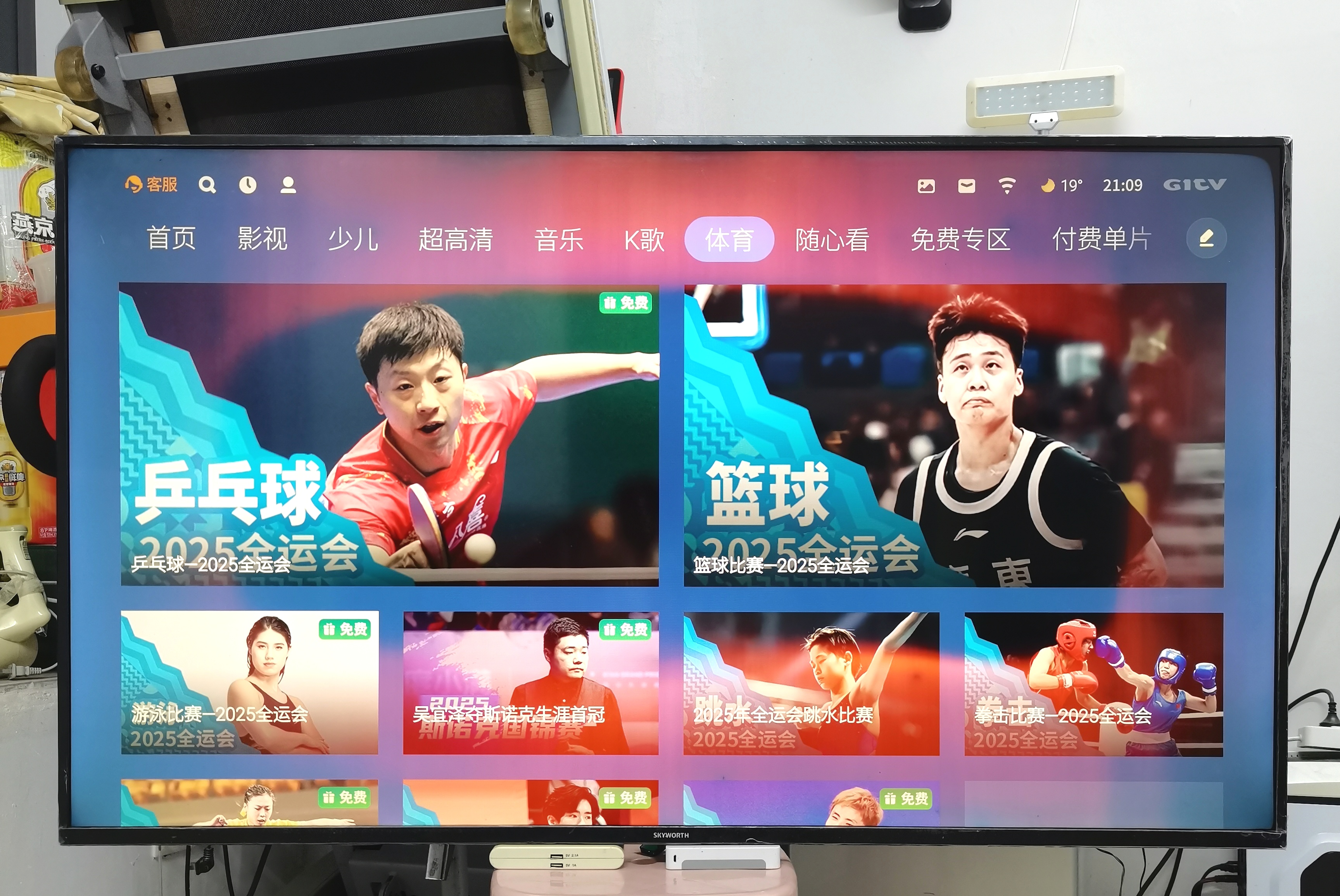Image resolution: width=1340 pixels, height=896 pixels.
Task: Open the user account icon
Action: [288, 185]
